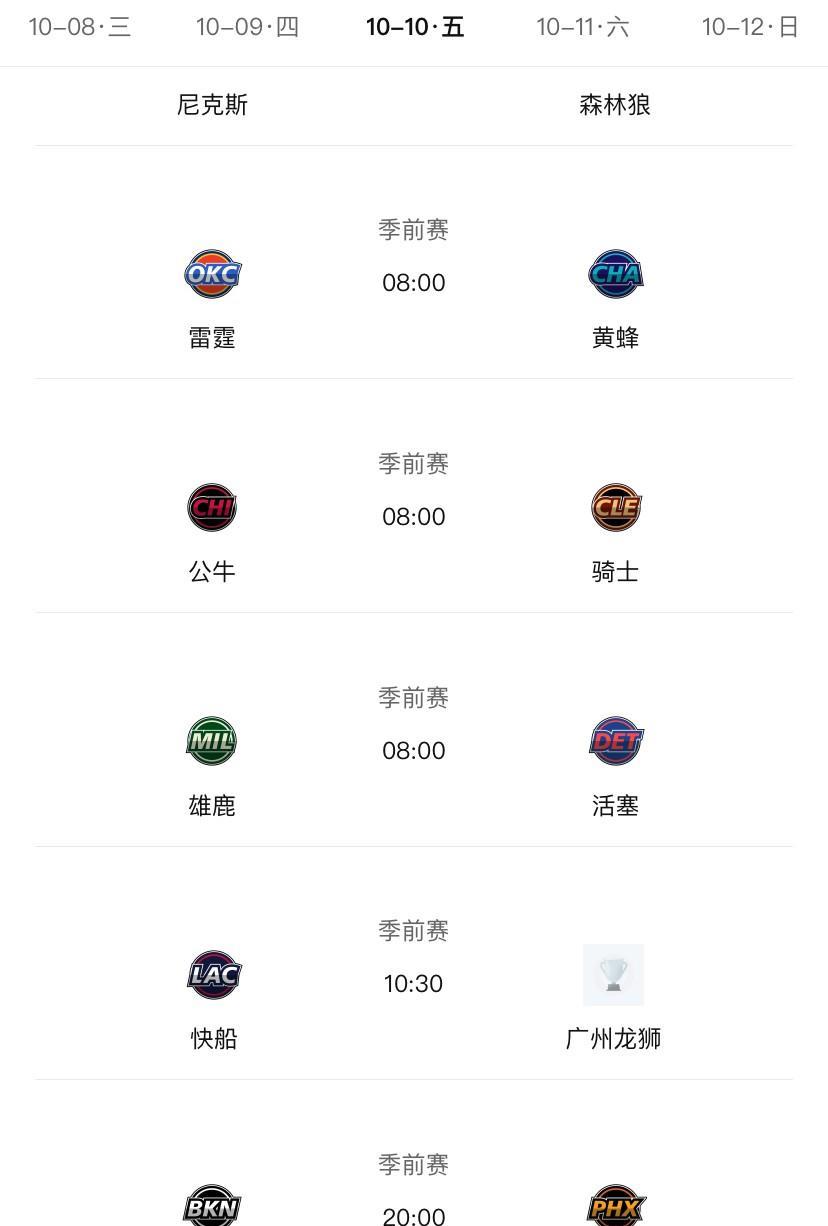Tap the selected 10-10 Friday date tab
Screen dimensions: 828x1226
coord(415,27)
